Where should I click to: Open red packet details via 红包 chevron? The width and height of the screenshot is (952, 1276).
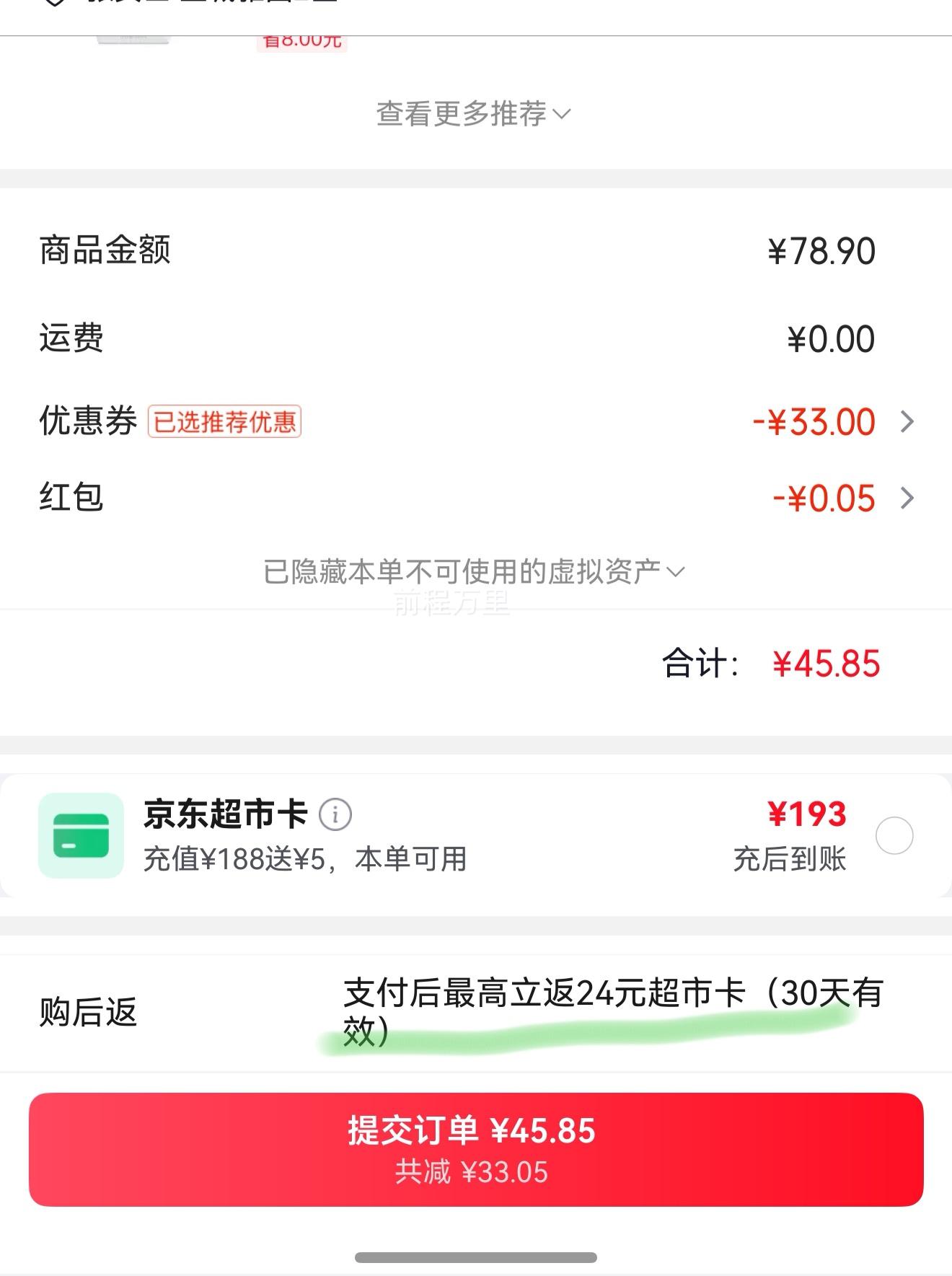(x=909, y=497)
